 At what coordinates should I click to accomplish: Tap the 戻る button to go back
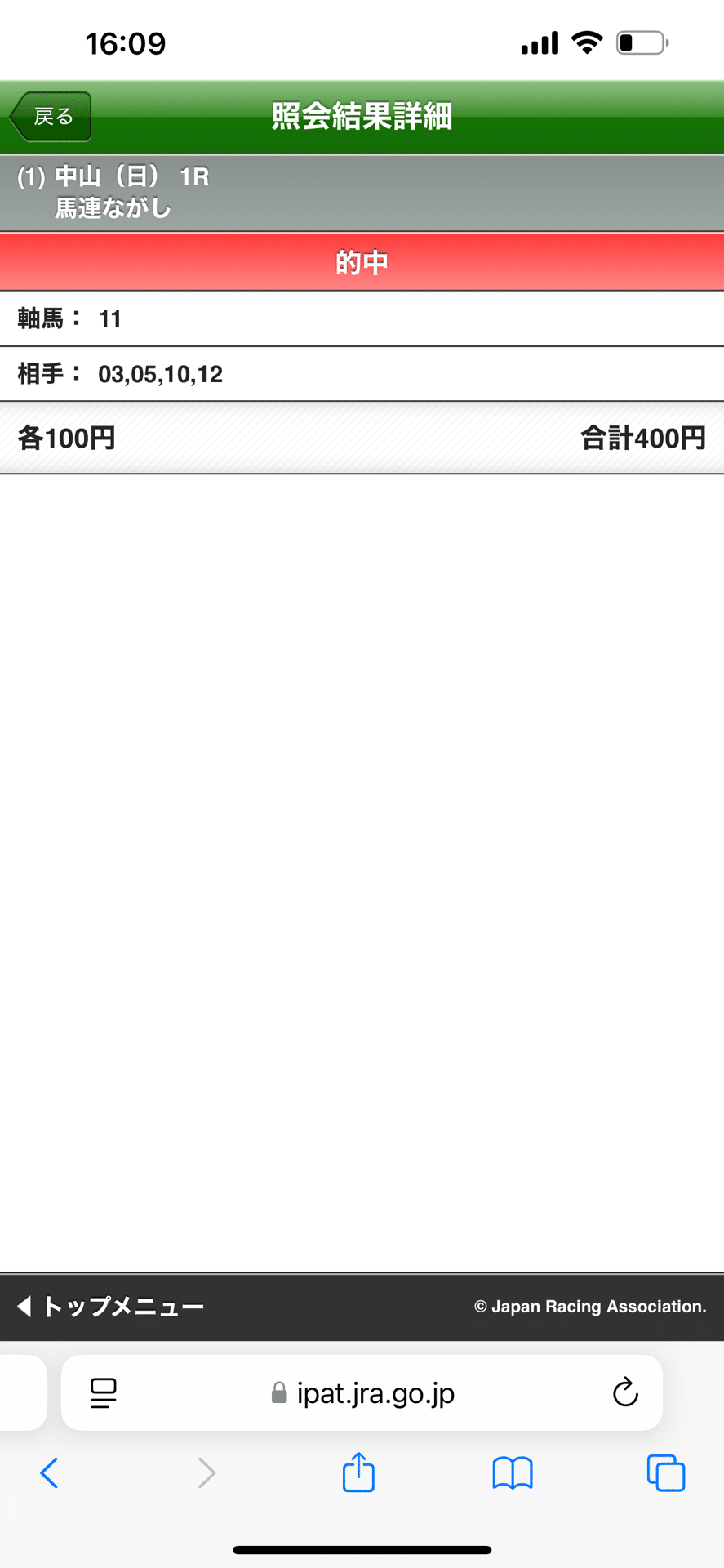(50, 117)
